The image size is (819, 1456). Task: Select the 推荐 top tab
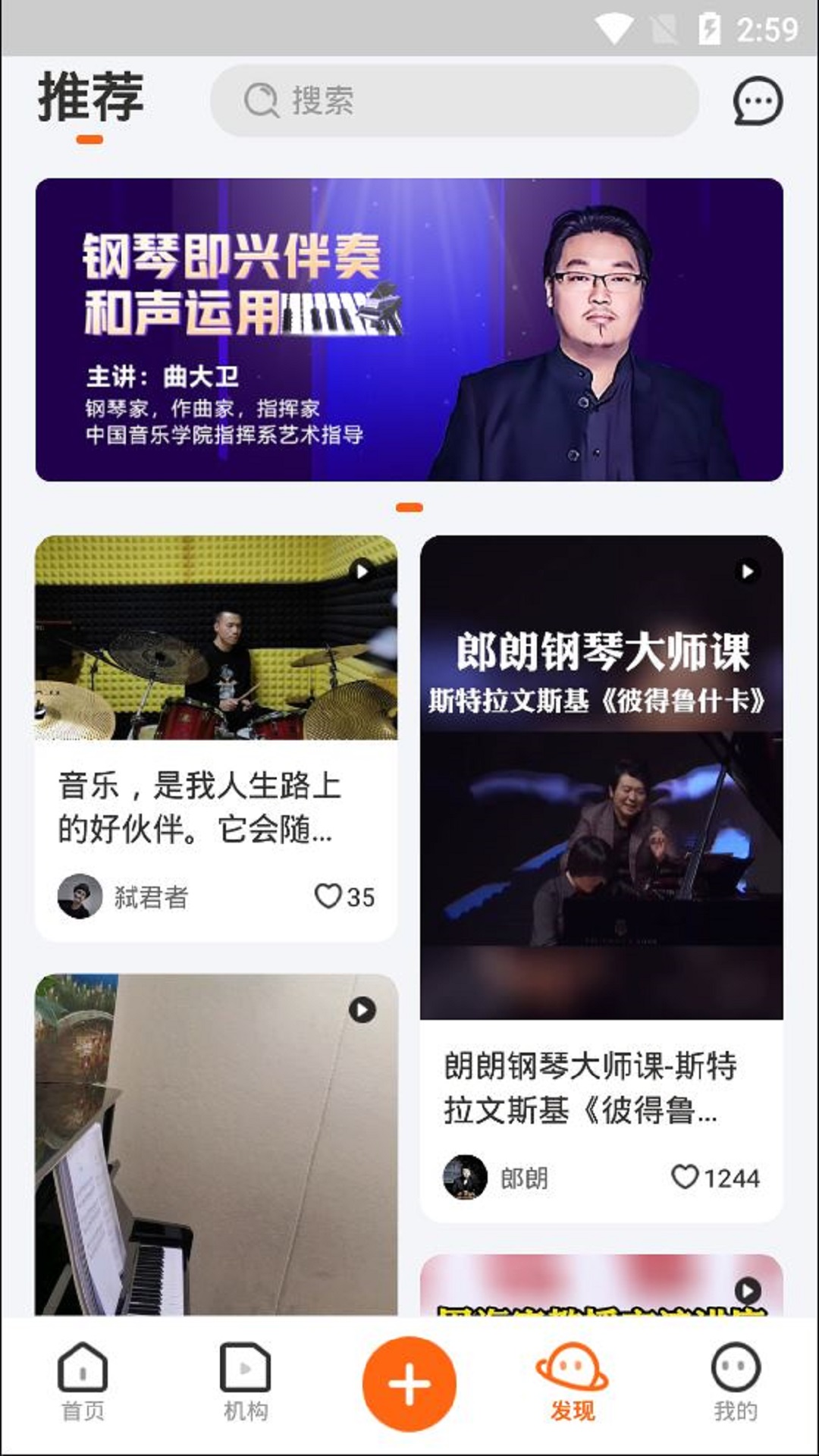(90, 99)
